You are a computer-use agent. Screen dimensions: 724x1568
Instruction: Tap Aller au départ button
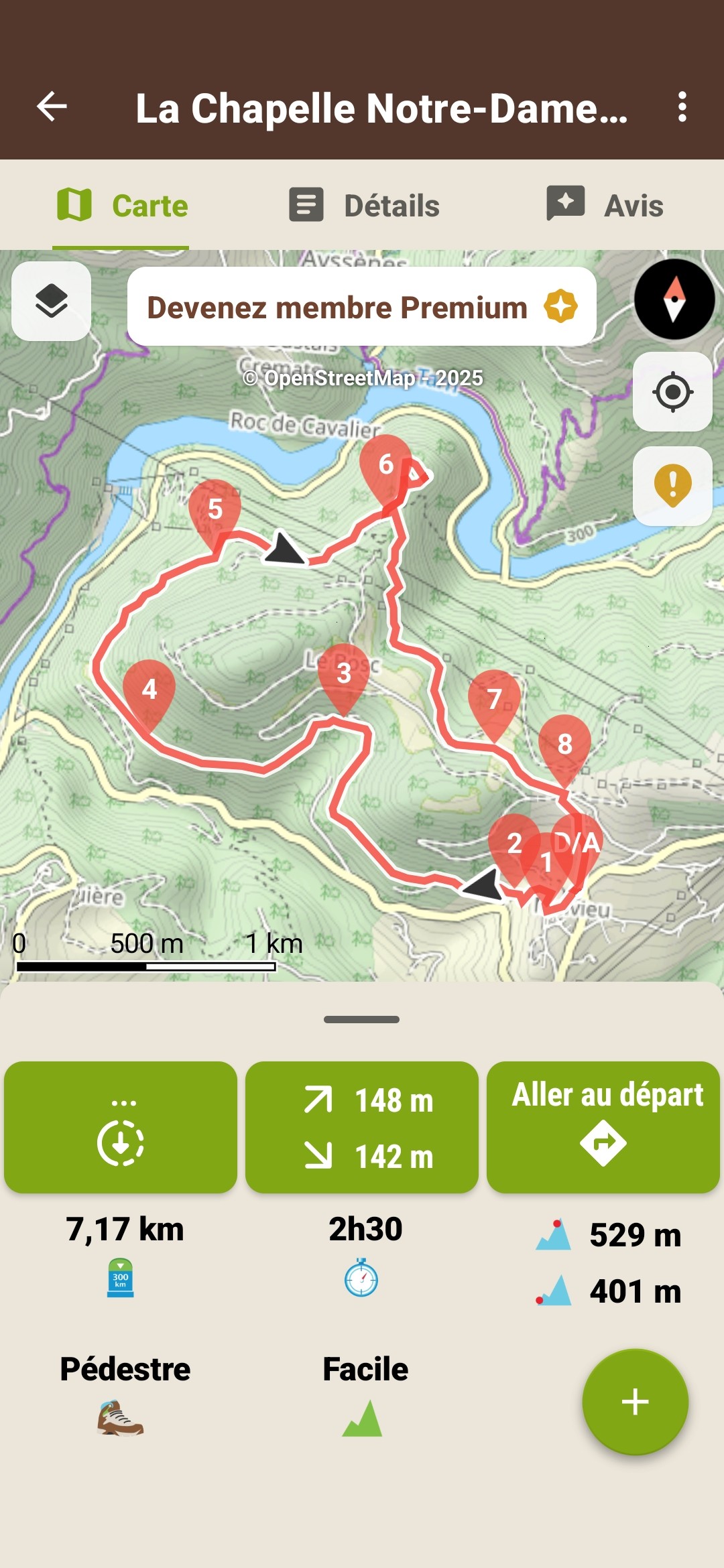[603, 1127]
